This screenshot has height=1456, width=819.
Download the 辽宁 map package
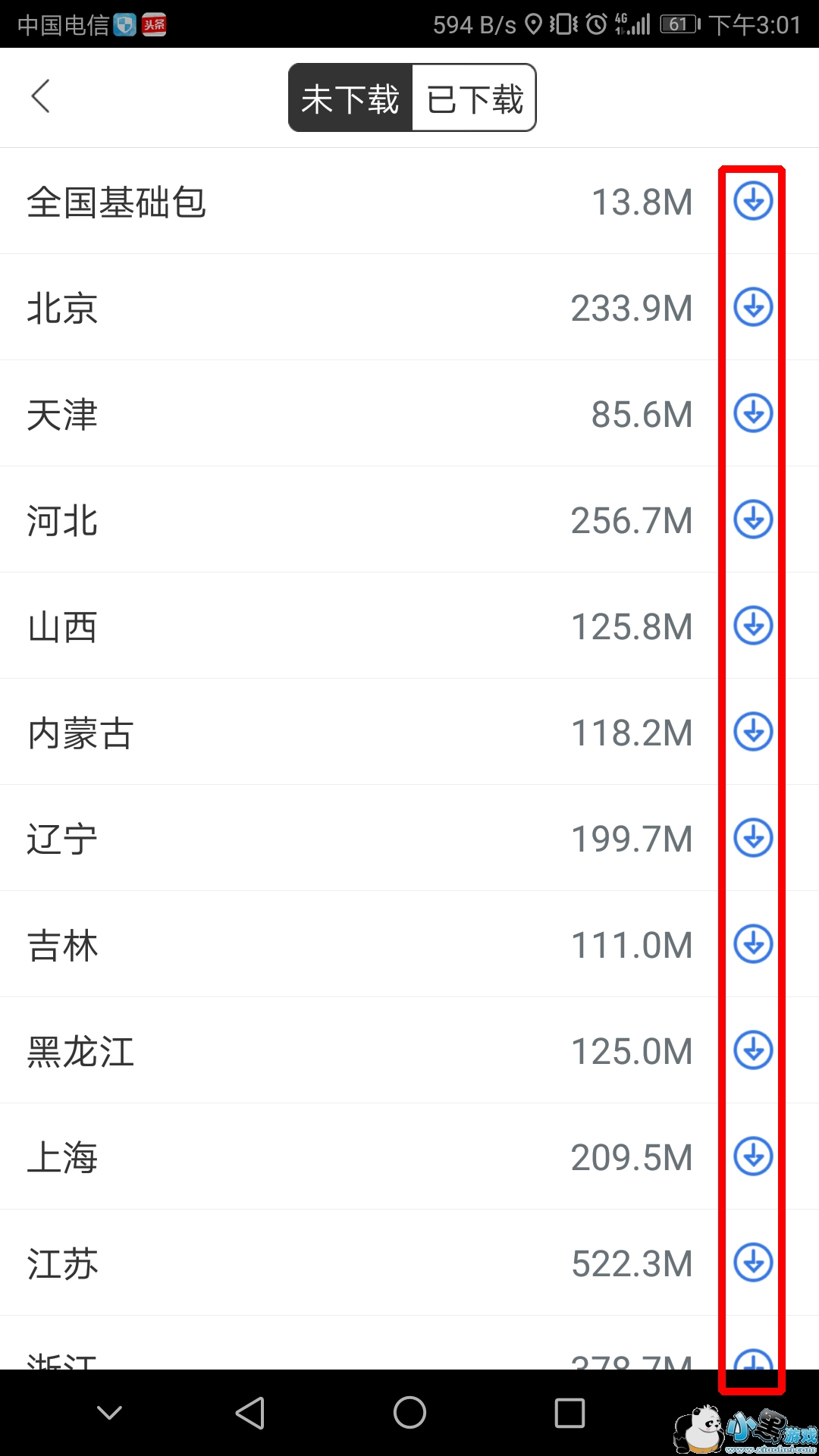coord(753,838)
